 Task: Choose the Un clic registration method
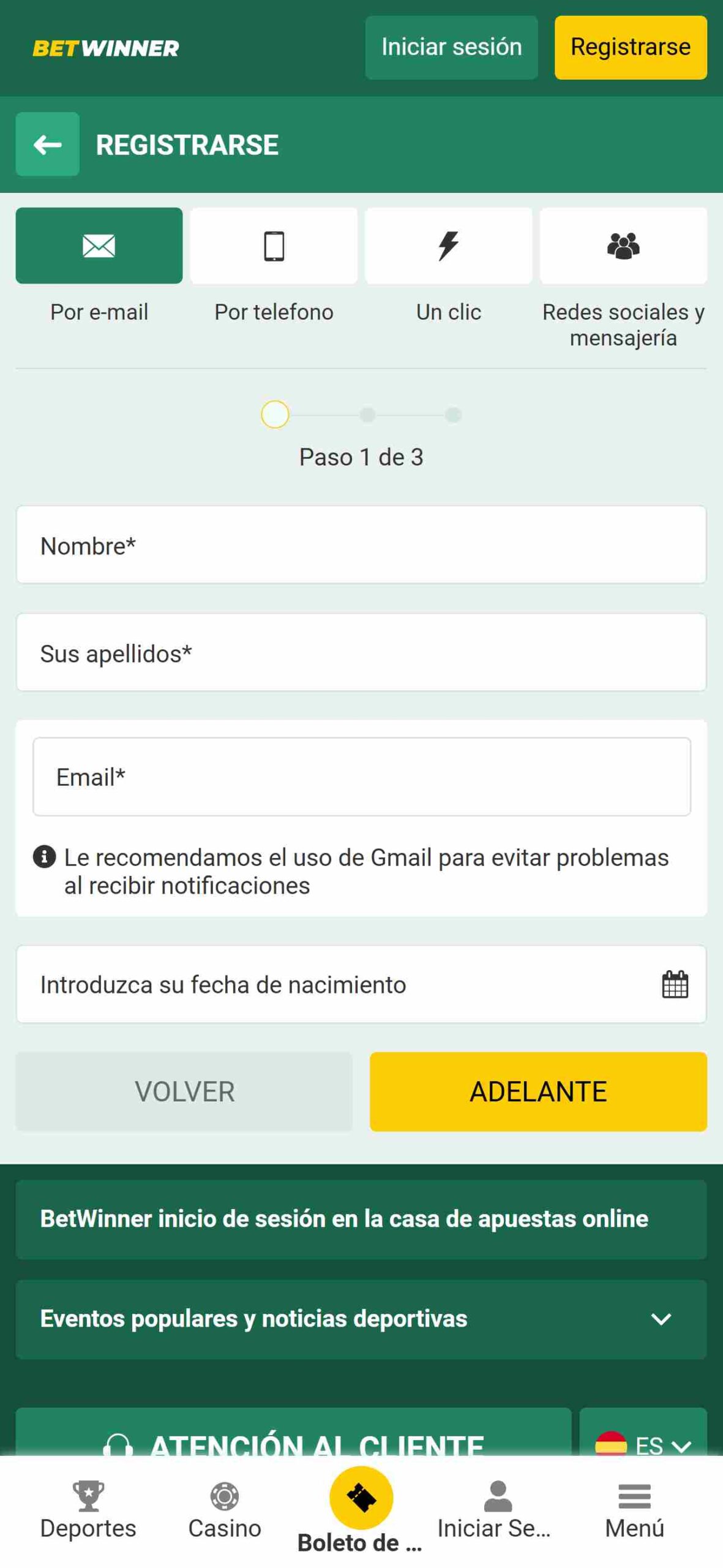click(x=448, y=246)
